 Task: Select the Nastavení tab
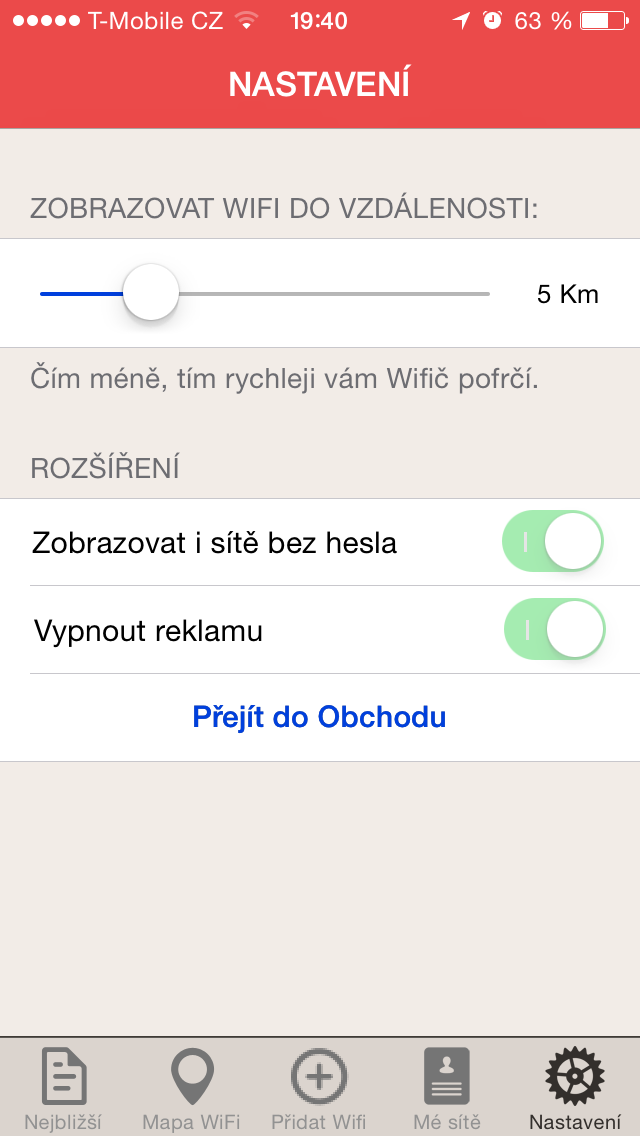[575, 1089]
